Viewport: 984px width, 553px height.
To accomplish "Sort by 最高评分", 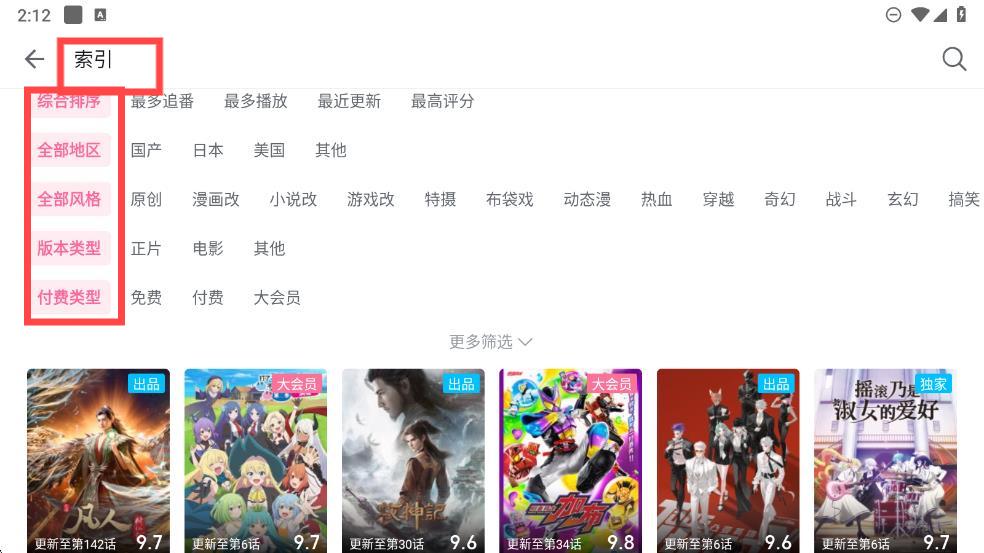I will pos(442,101).
